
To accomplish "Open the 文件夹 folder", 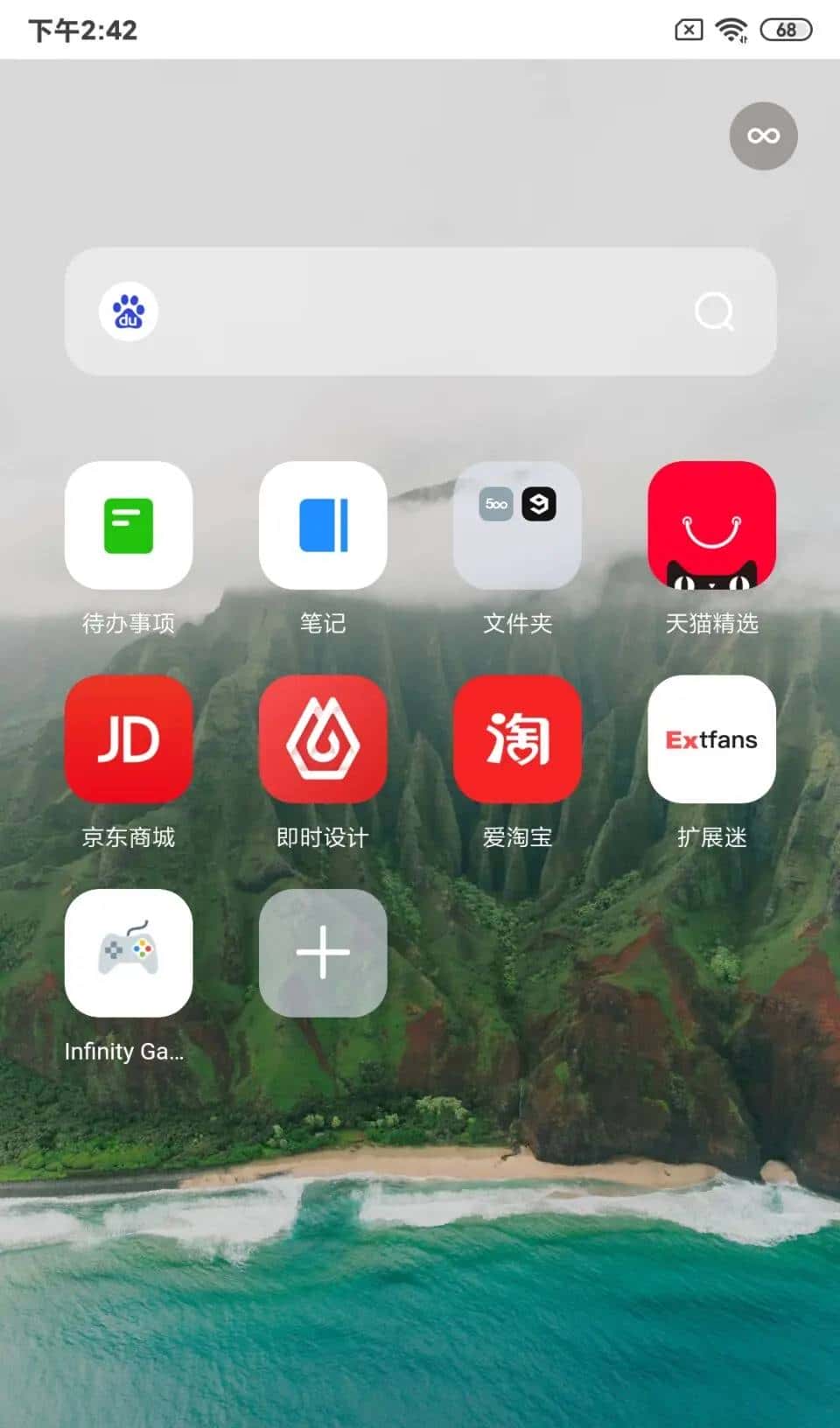I will pos(517,525).
